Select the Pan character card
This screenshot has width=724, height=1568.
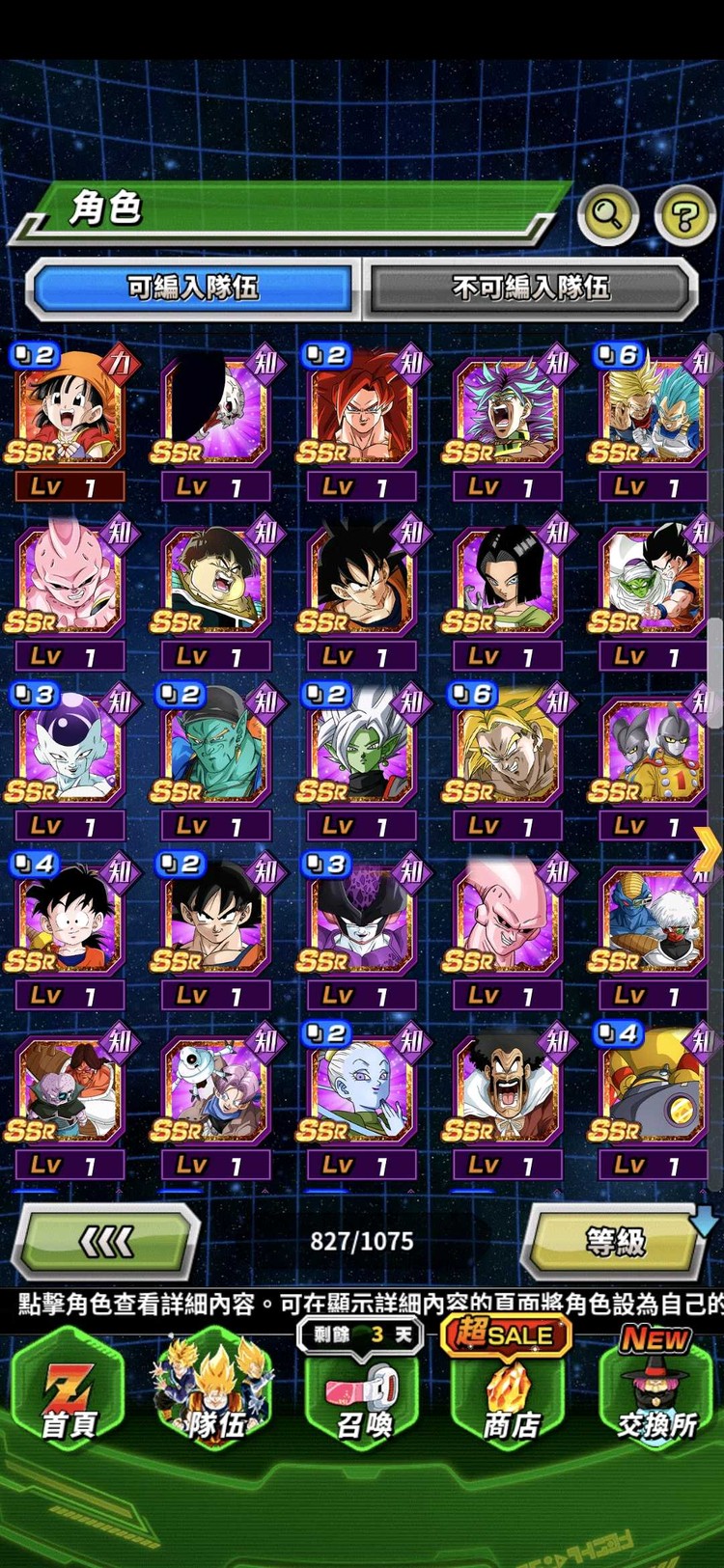(x=69, y=413)
